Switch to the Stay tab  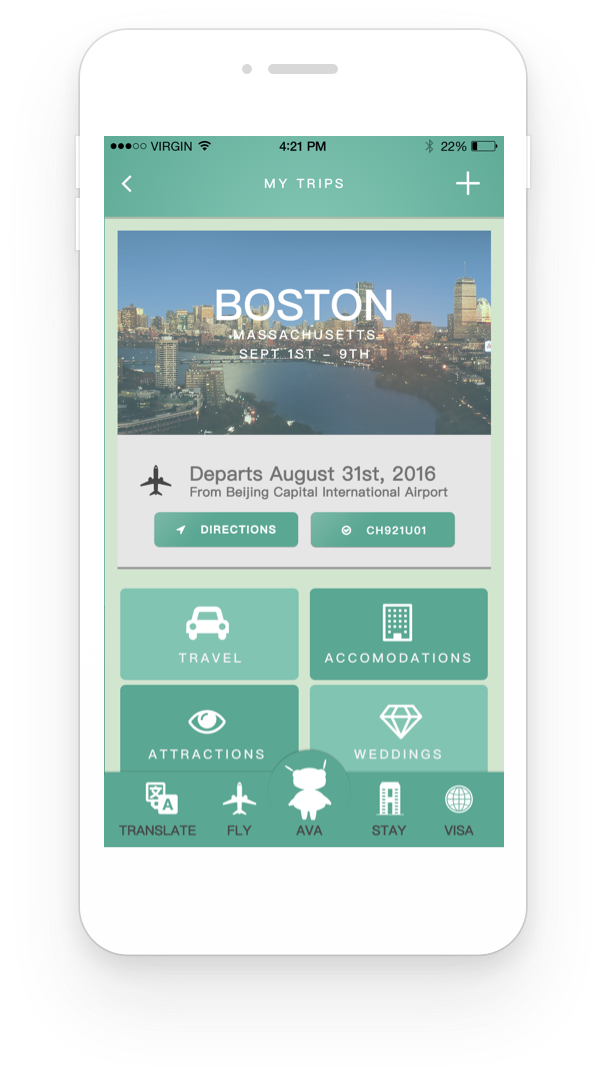[389, 810]
